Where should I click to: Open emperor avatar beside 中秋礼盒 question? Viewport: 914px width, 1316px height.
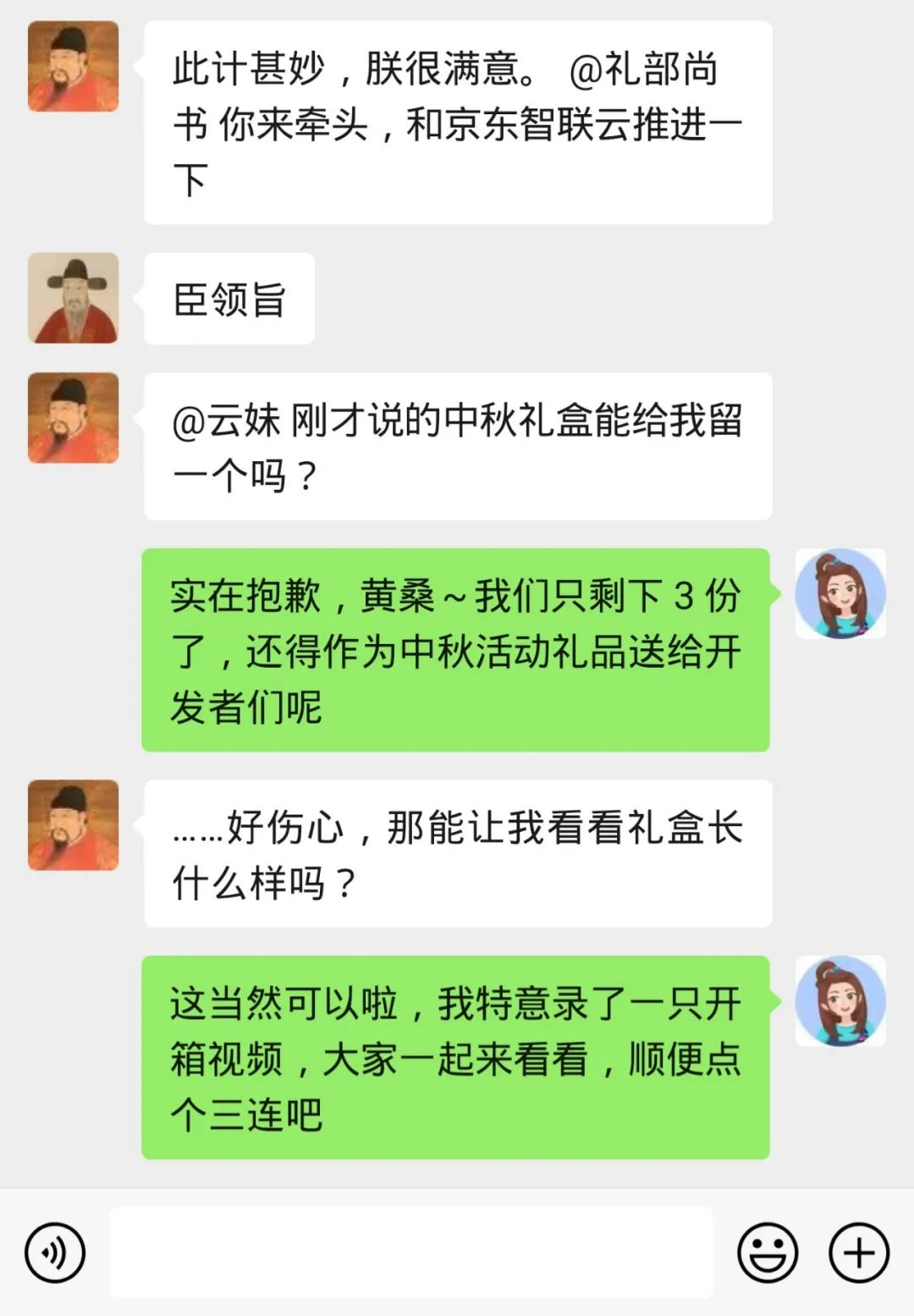tap(74, 418)
